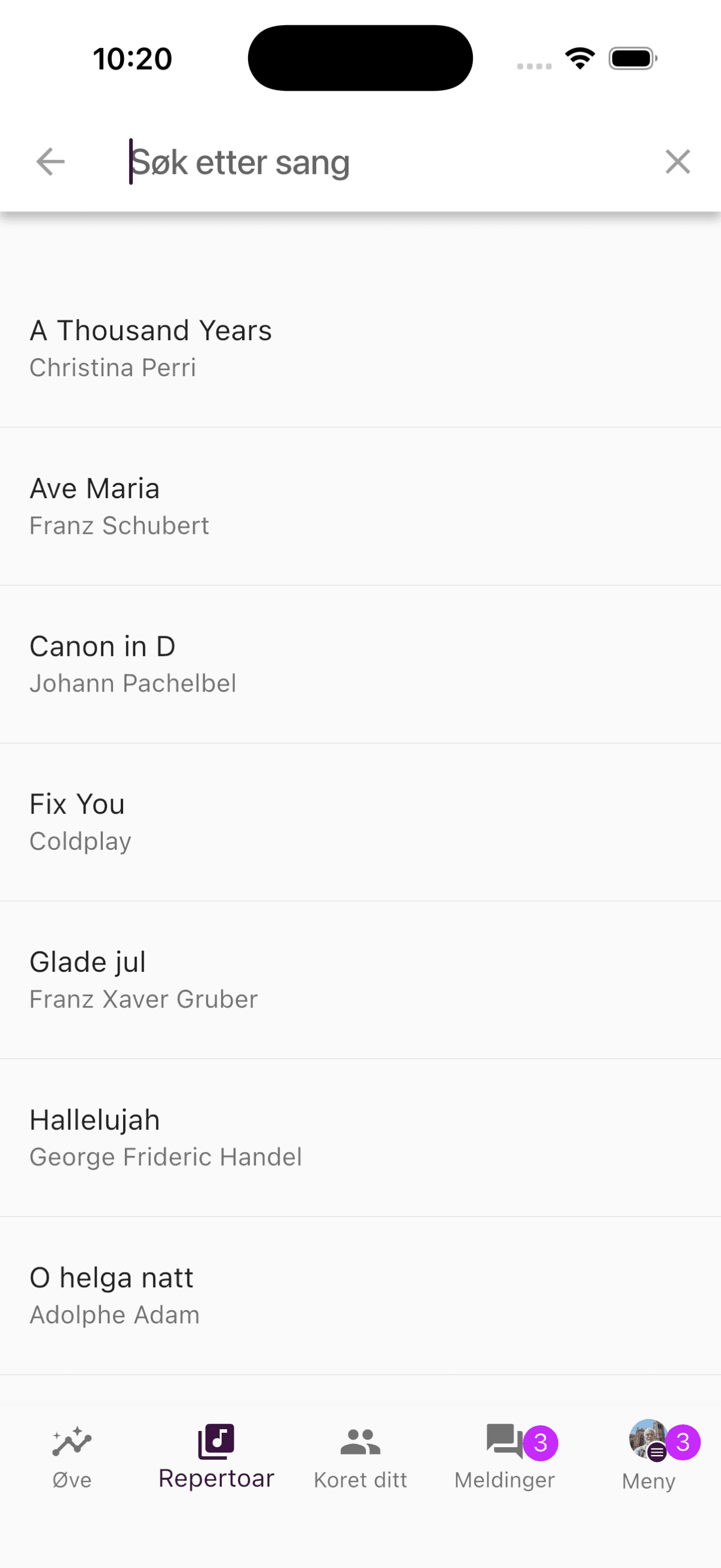Select Ave Maria by Franz Schubert
The width and height of the screenshot is (721, 1568).
point(360,507)
